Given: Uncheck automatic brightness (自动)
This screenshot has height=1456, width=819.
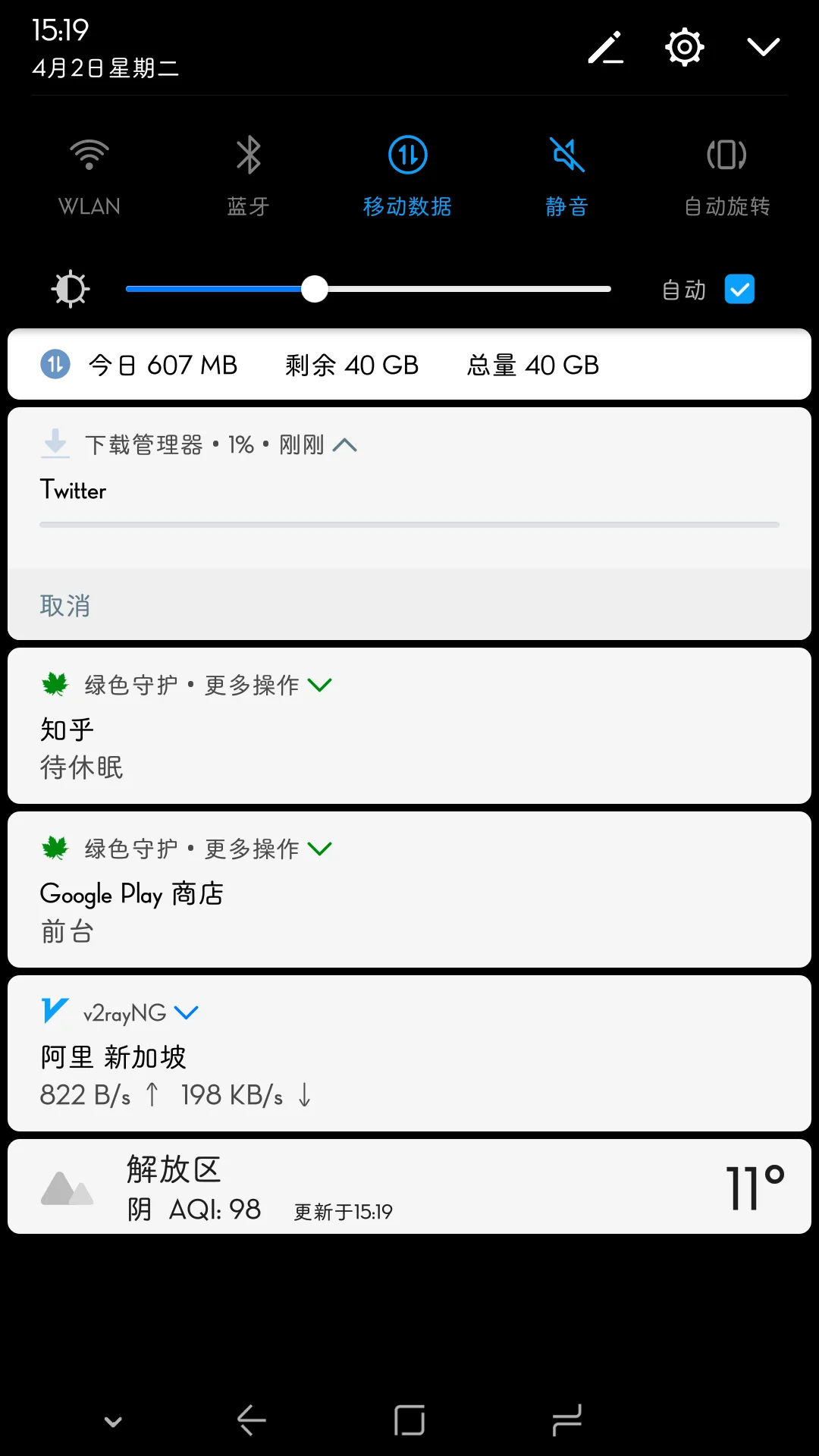Looking at the screenshot, I should tap(739, 289).
